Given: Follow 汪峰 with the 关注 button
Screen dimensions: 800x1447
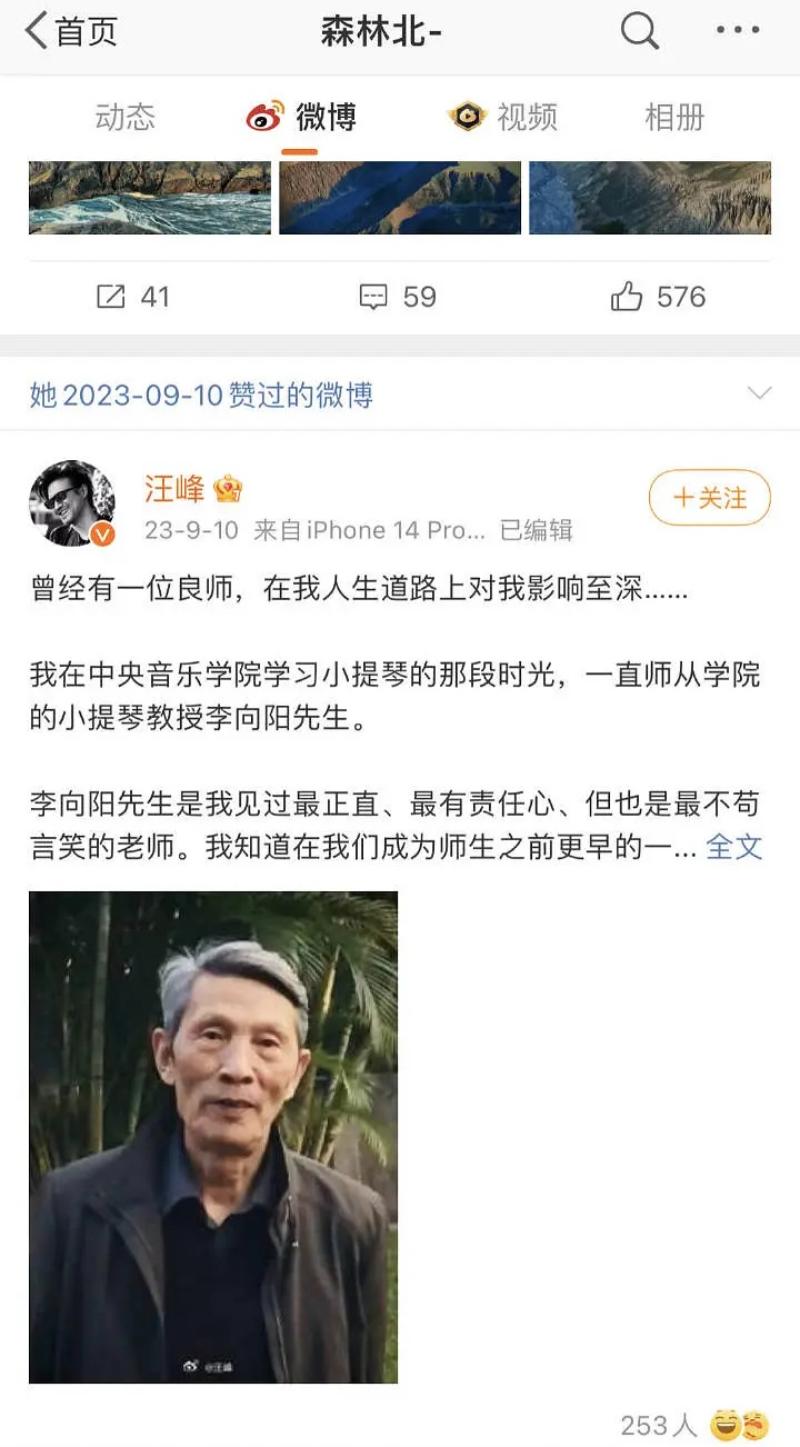Looking at the screenshot, I should [x=709, y=497].
